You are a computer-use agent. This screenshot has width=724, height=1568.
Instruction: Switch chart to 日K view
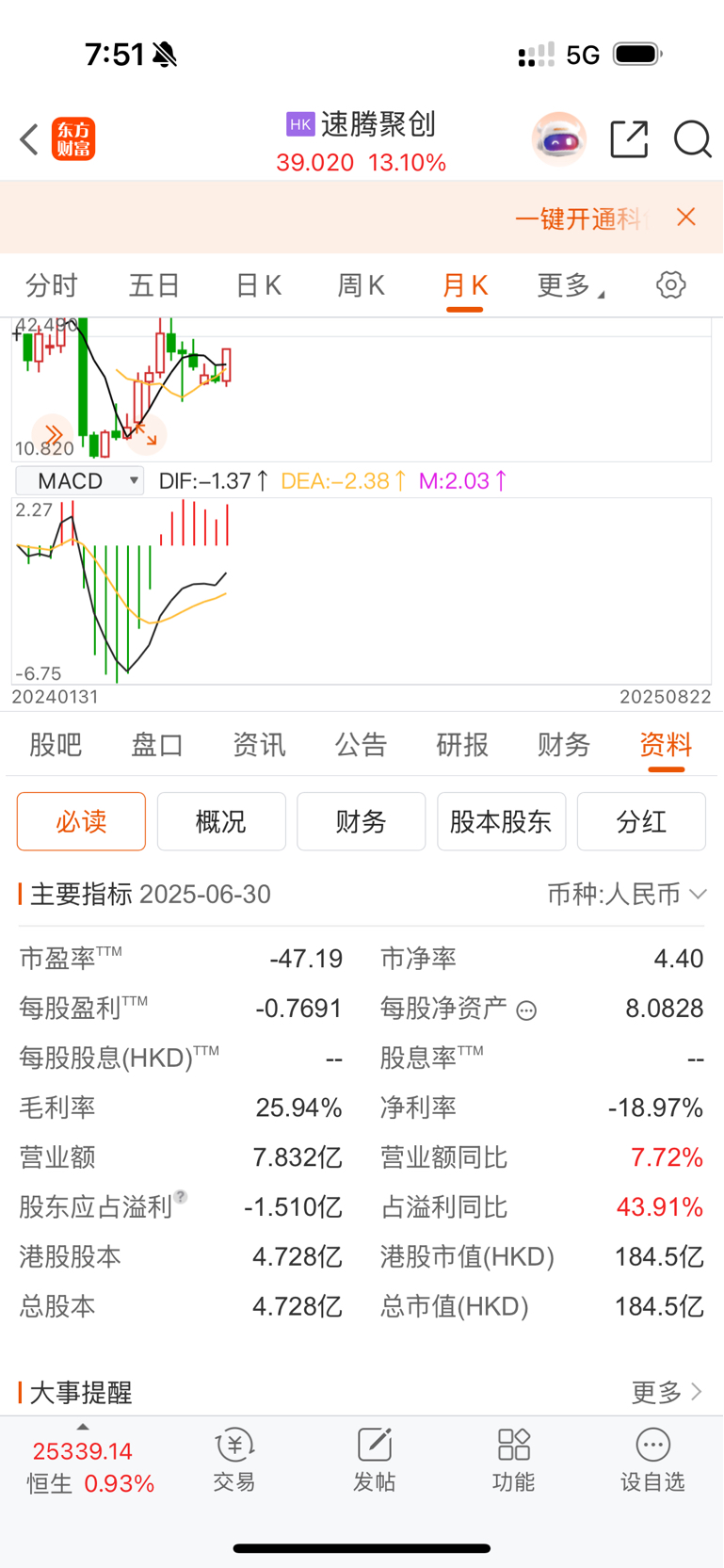click(x=258, y=285)
